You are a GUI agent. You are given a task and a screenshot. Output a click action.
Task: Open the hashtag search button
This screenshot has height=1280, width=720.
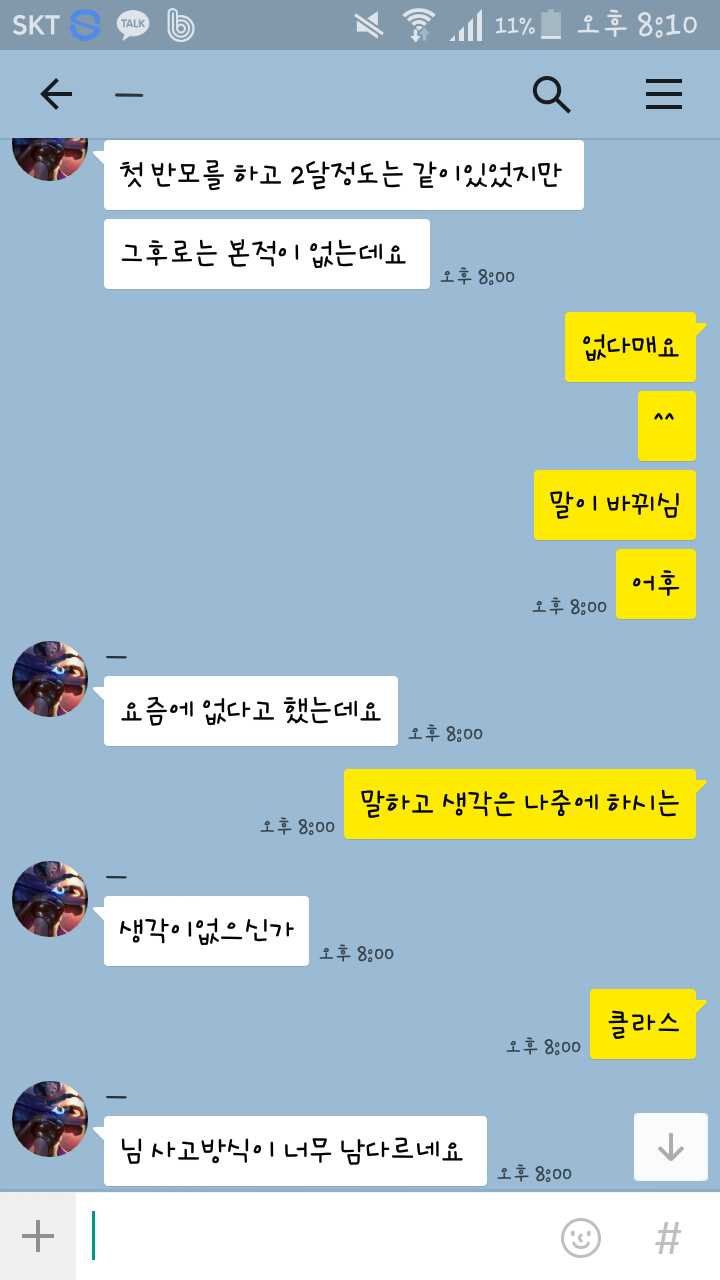(x=668, y=1237)
